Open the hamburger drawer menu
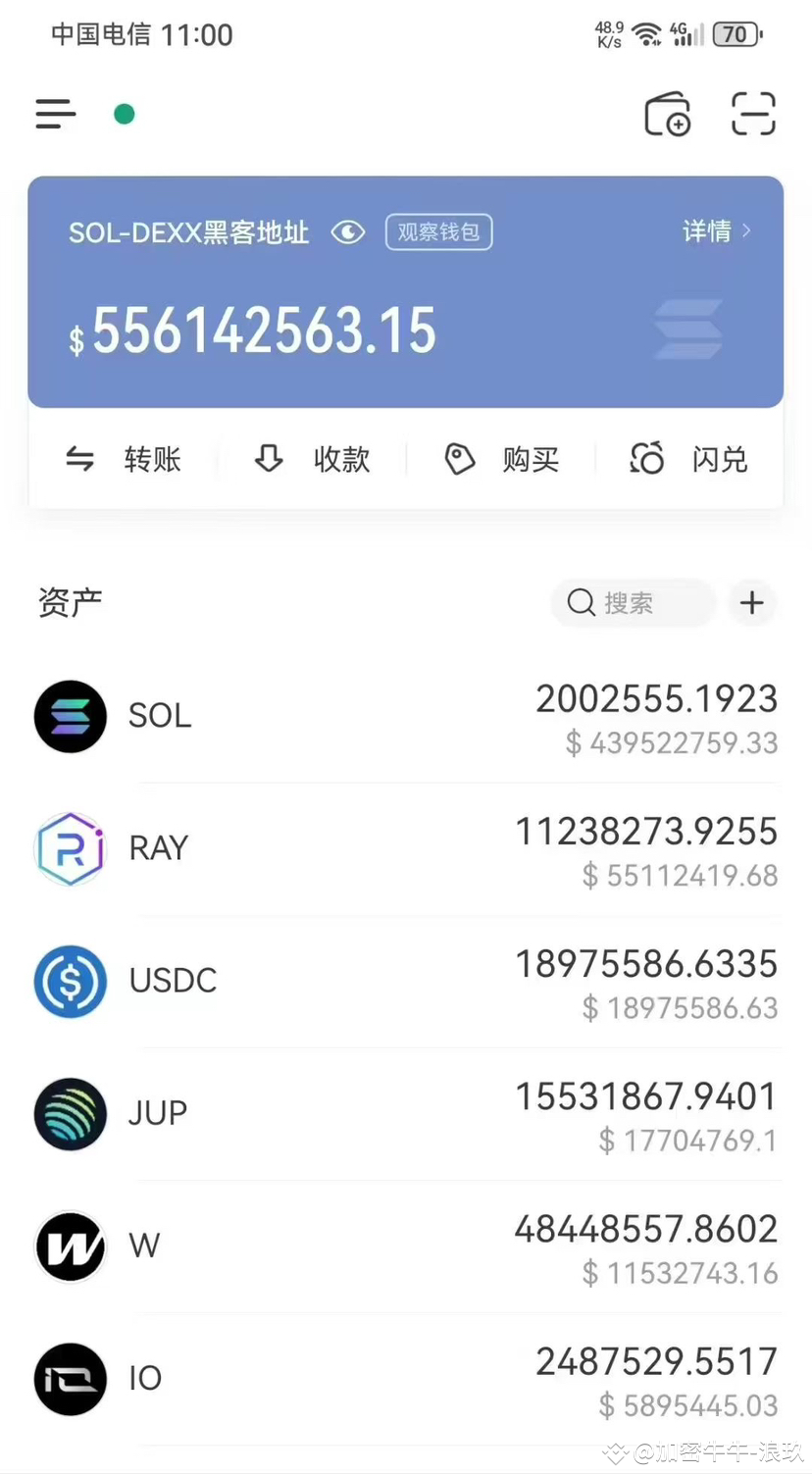Image resolution: width=812 pixels, height=1474 pixels. (x=55, y=114)
